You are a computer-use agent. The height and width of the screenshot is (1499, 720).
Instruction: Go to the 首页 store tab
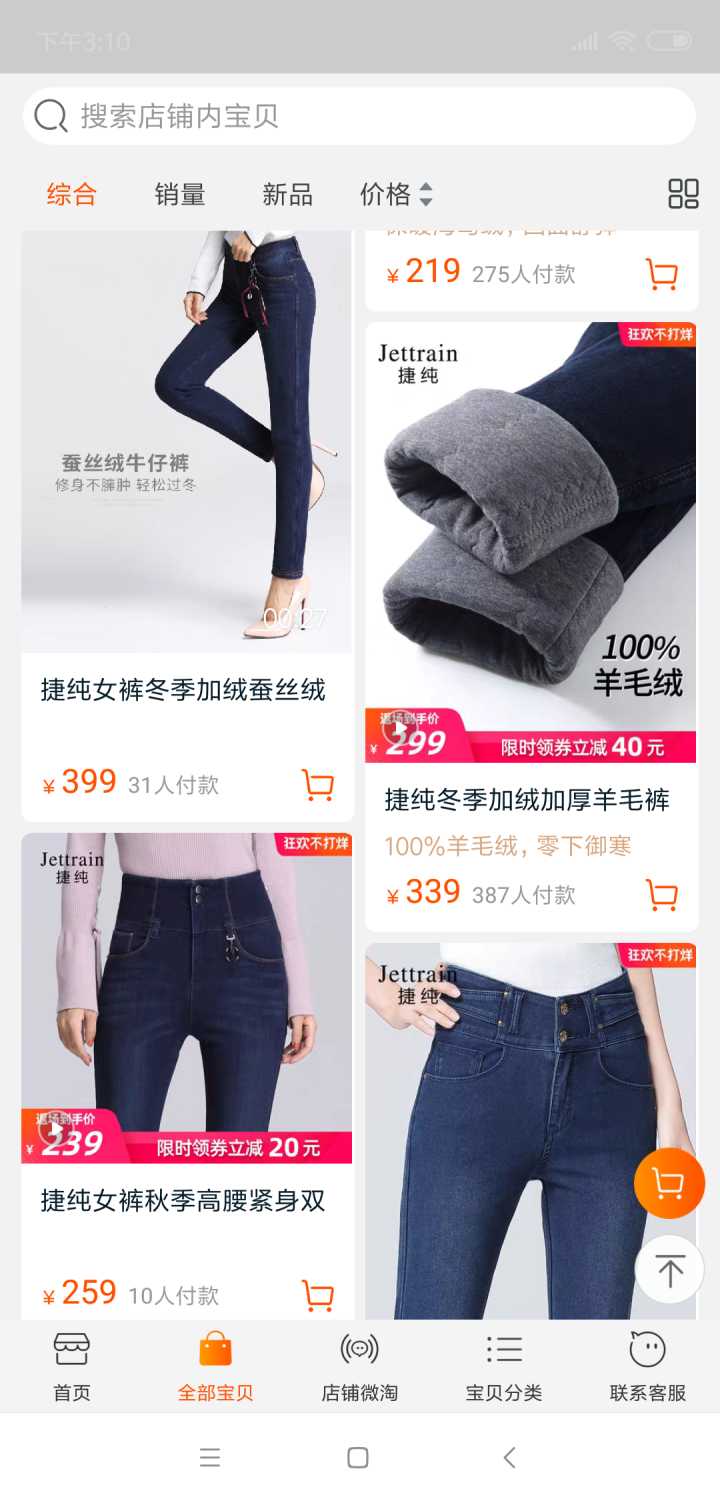pos(72,1366)
